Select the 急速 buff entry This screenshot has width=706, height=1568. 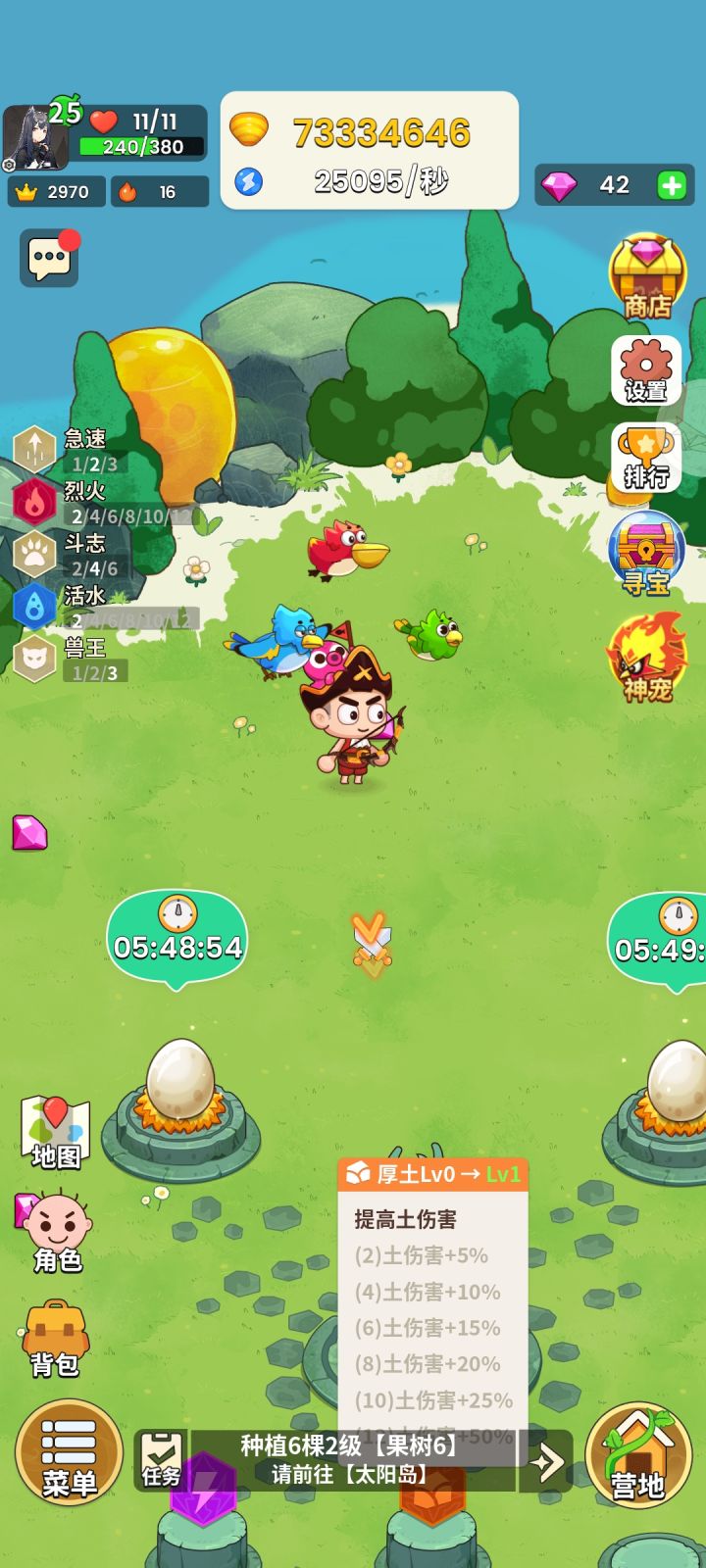point(49,446)
